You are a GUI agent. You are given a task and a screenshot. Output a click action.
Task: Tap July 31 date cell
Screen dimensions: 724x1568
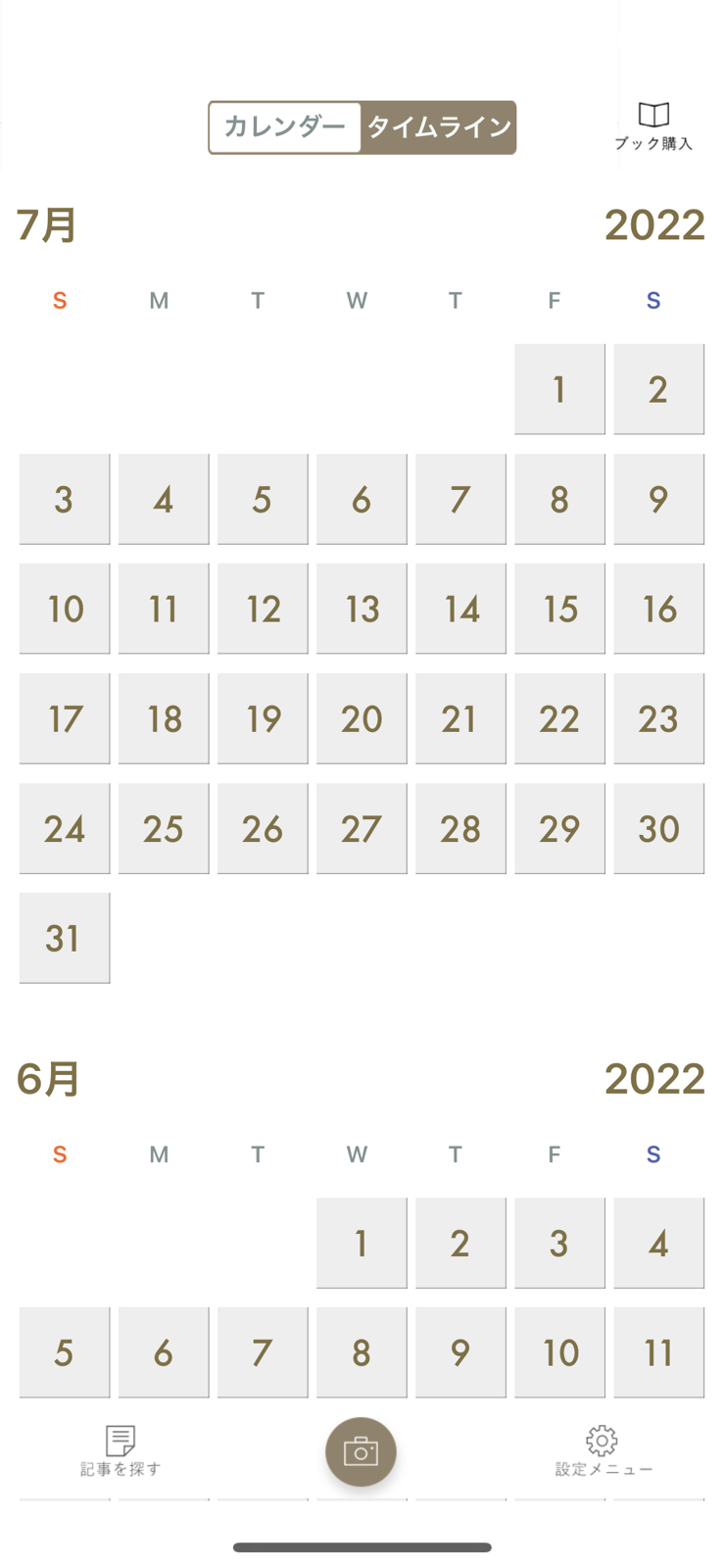coord(65,938)
